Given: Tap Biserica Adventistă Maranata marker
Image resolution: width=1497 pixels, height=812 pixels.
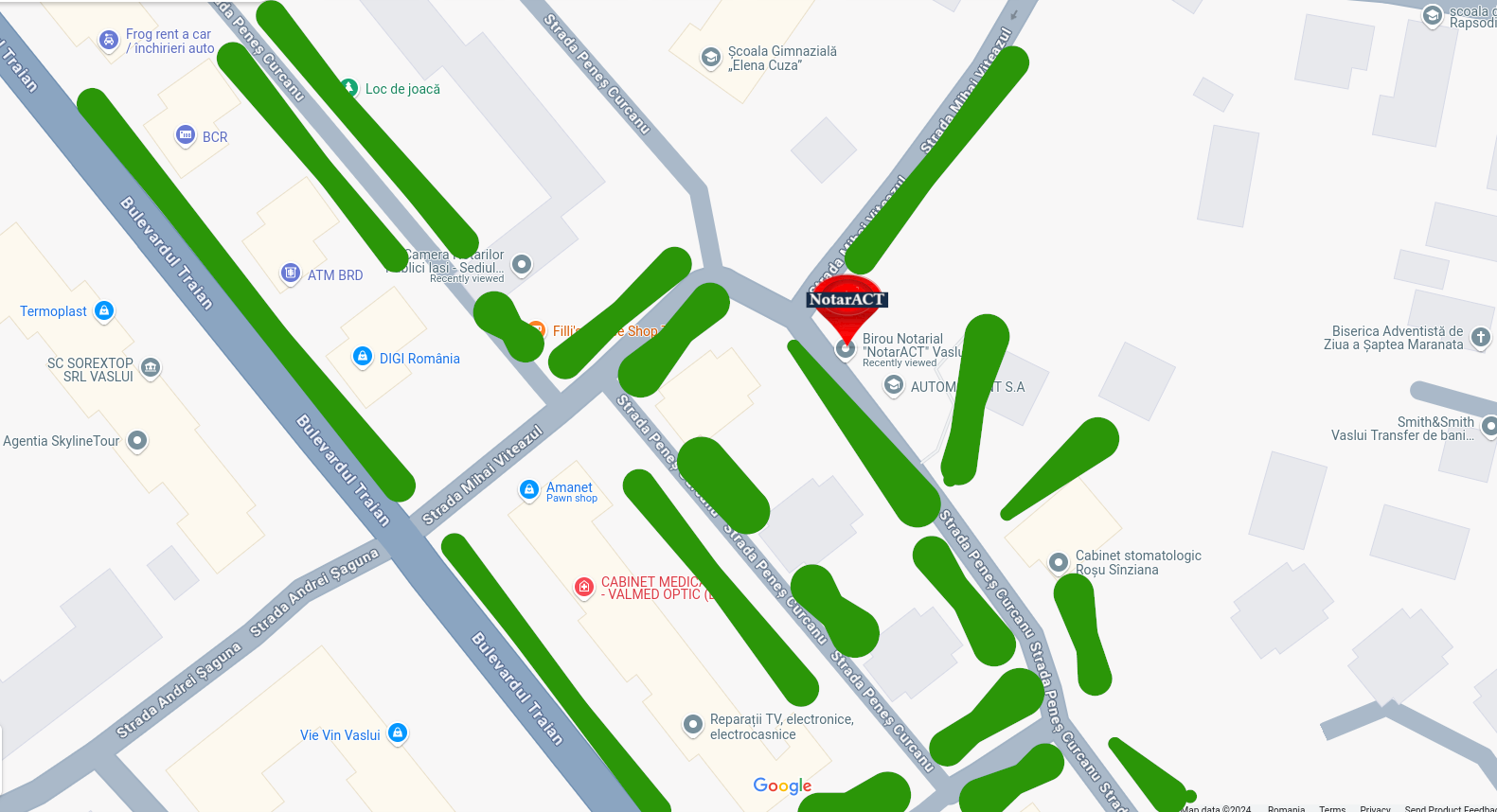Looking at the screenshot, I should click(1481, 337).
